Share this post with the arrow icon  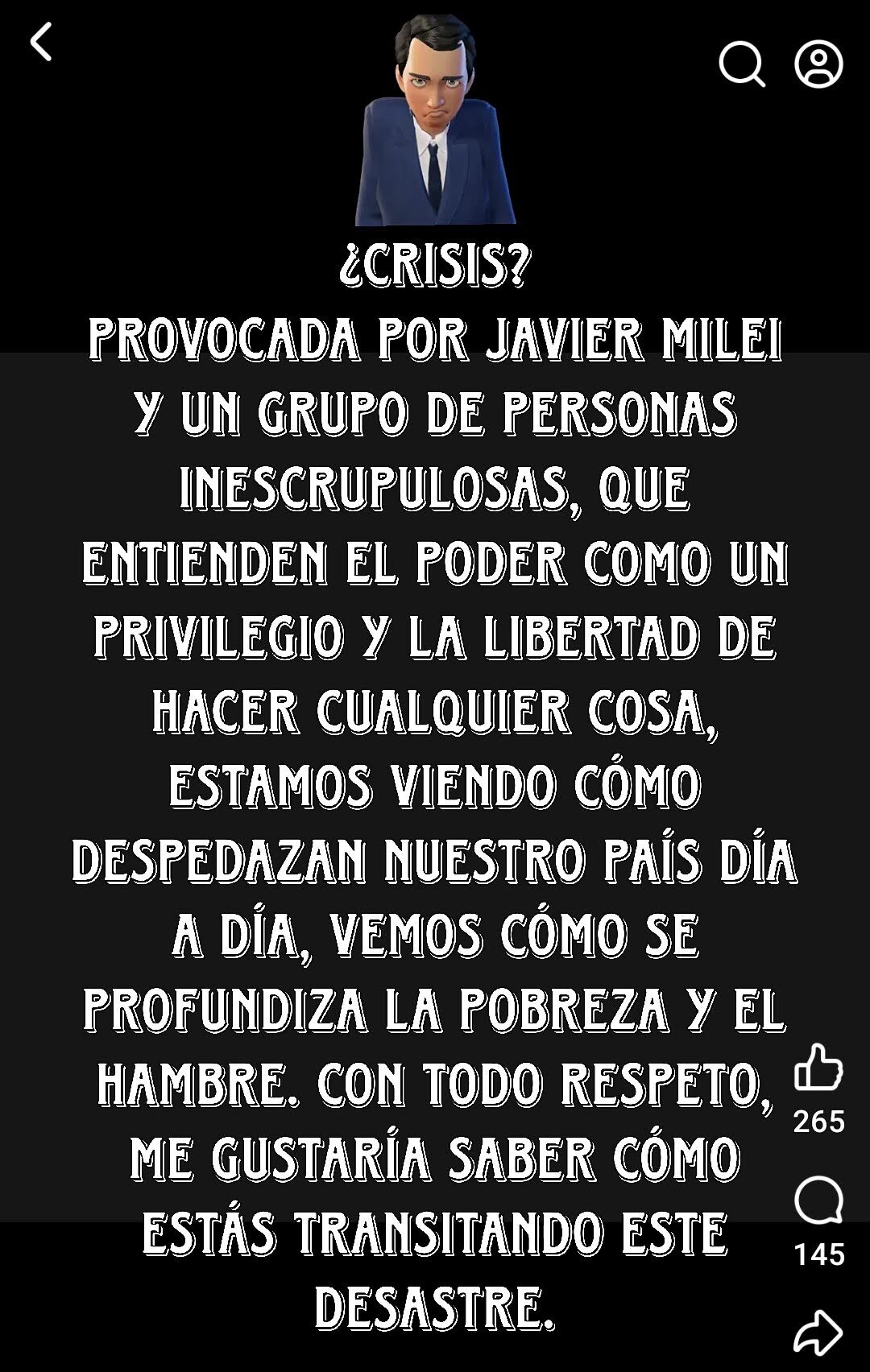coord(818,1332)
